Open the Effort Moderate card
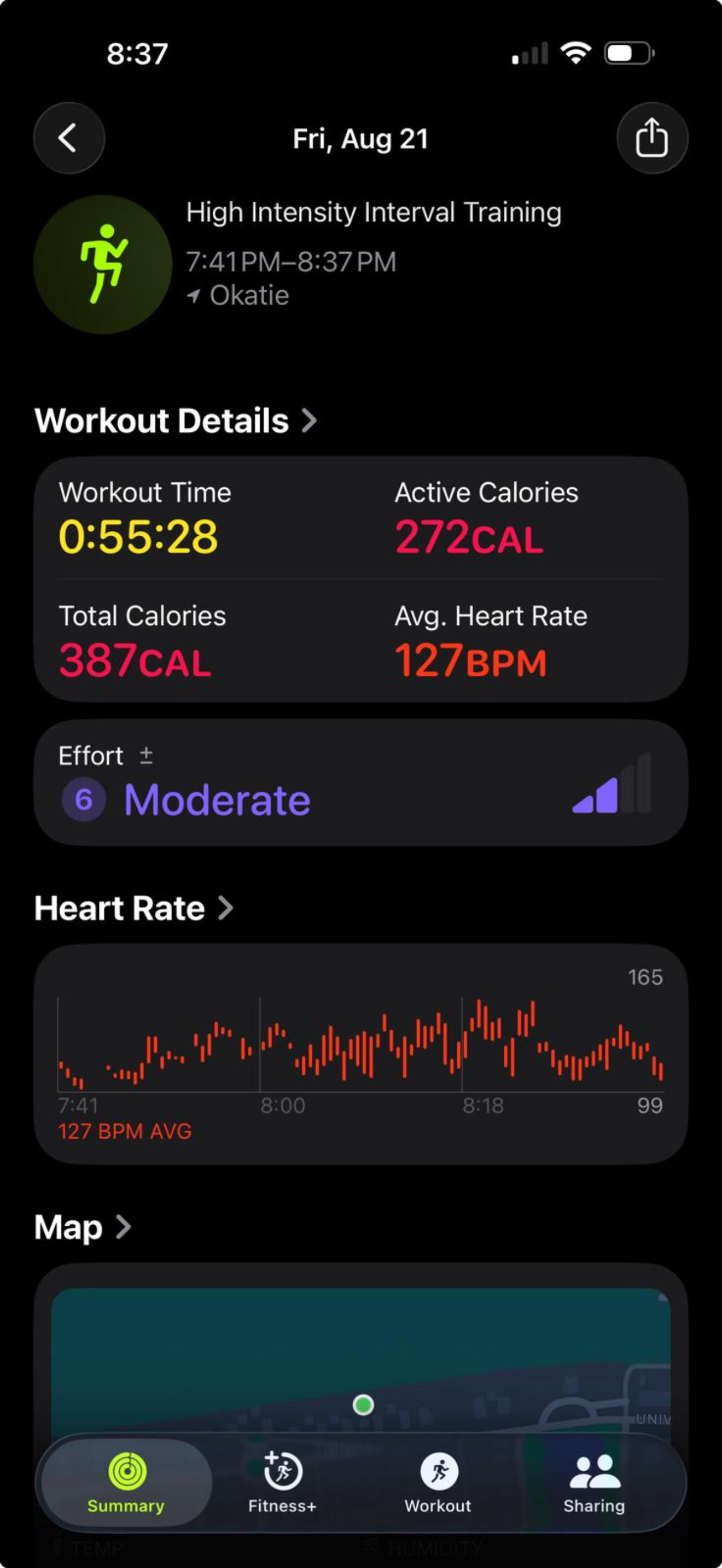 pos(361,783)
